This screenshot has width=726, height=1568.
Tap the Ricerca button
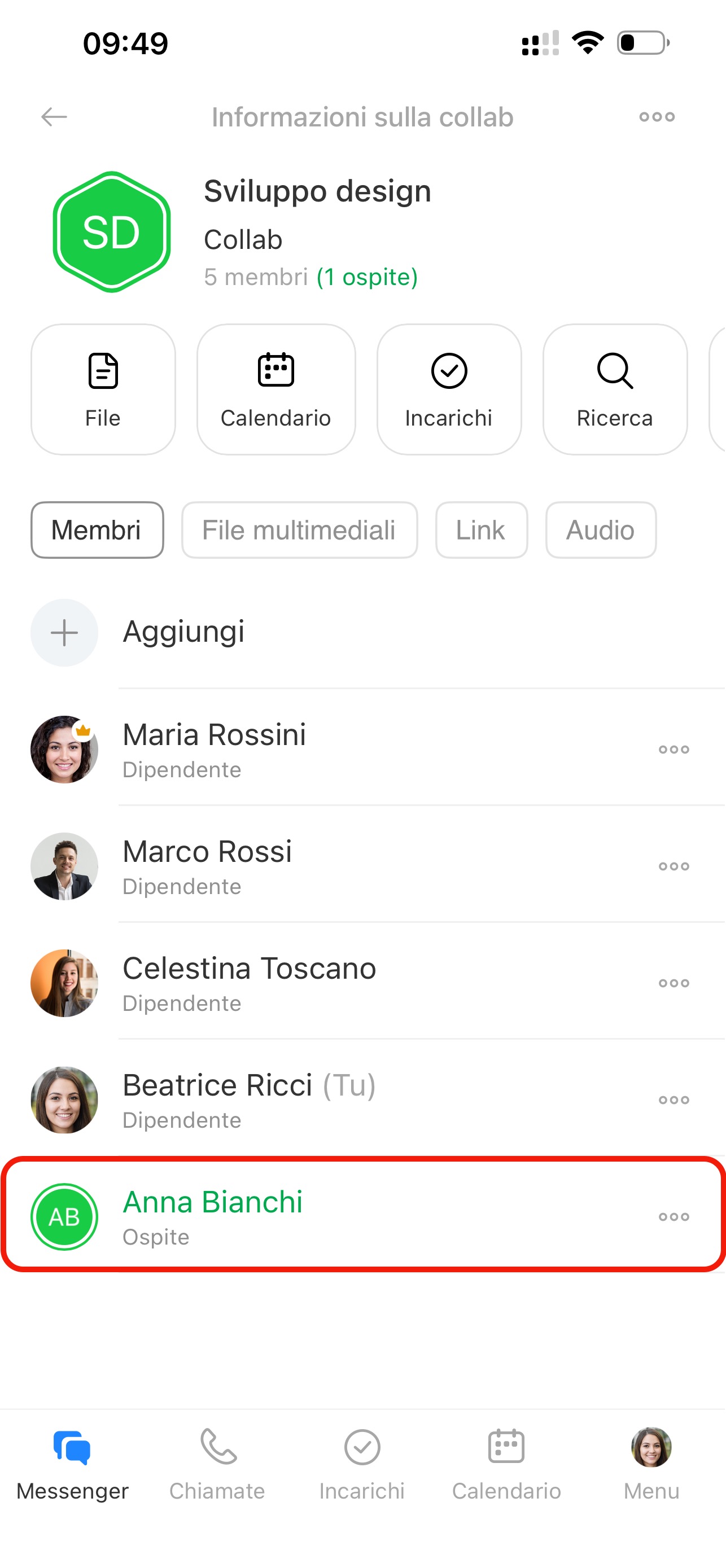pyautogui.click(x=615, y=389)
